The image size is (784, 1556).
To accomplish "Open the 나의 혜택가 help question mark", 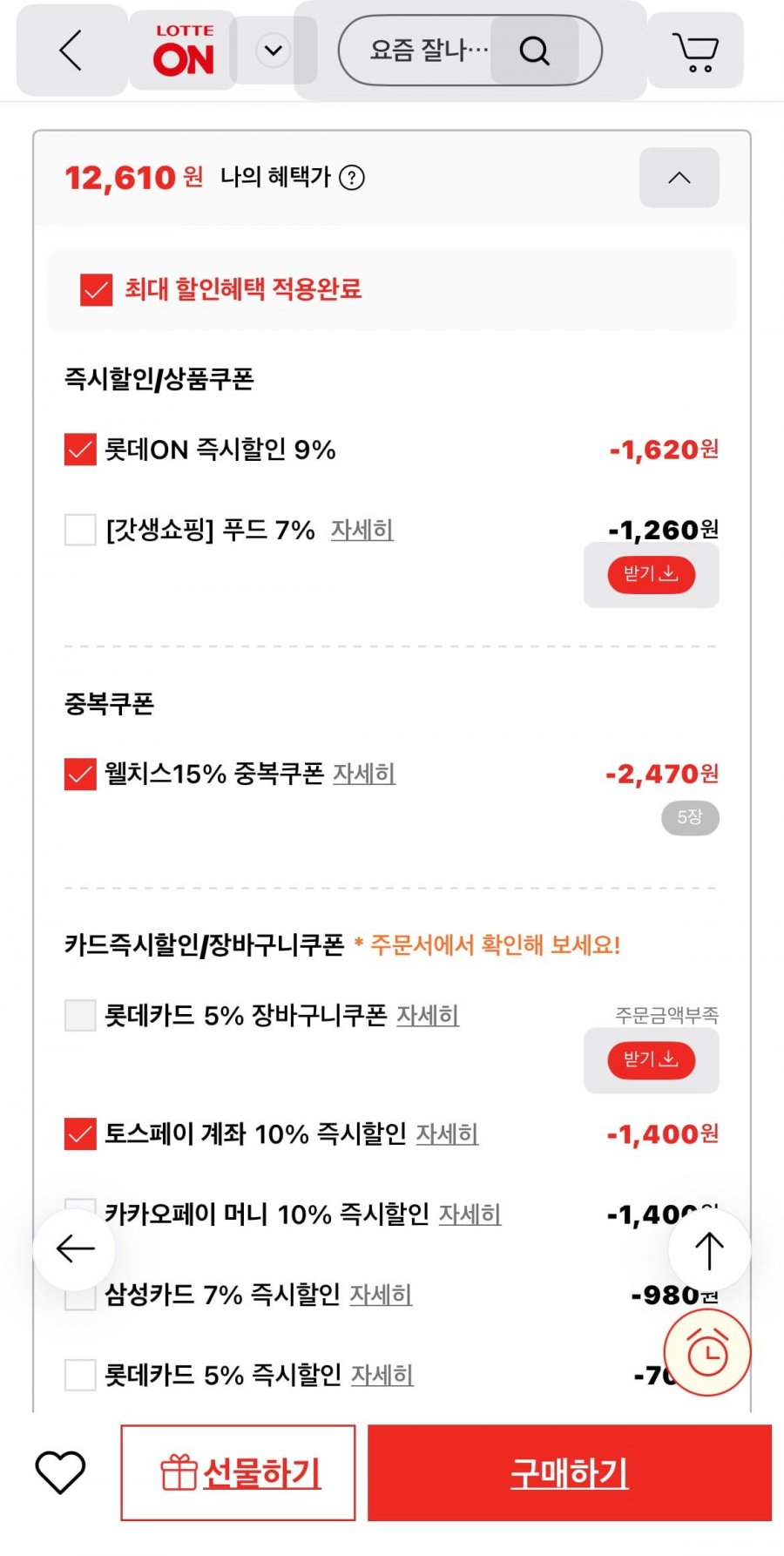I will [x=351, y=178].
